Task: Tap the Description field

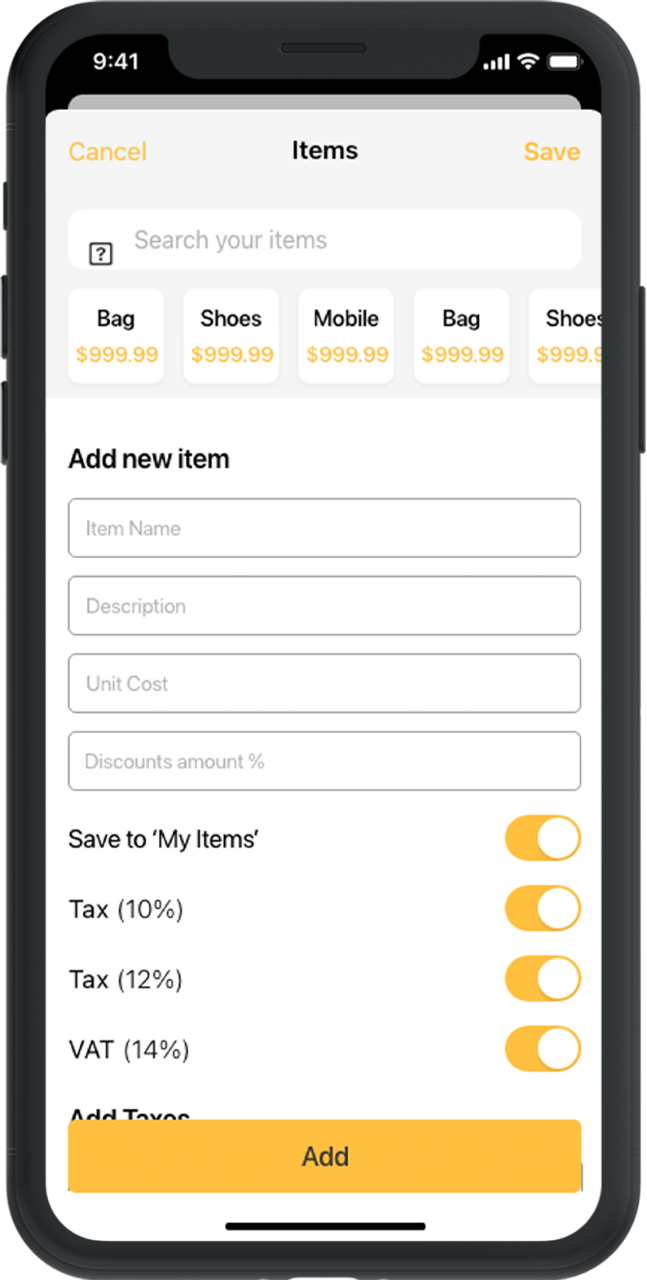Action: pos(324,606)
